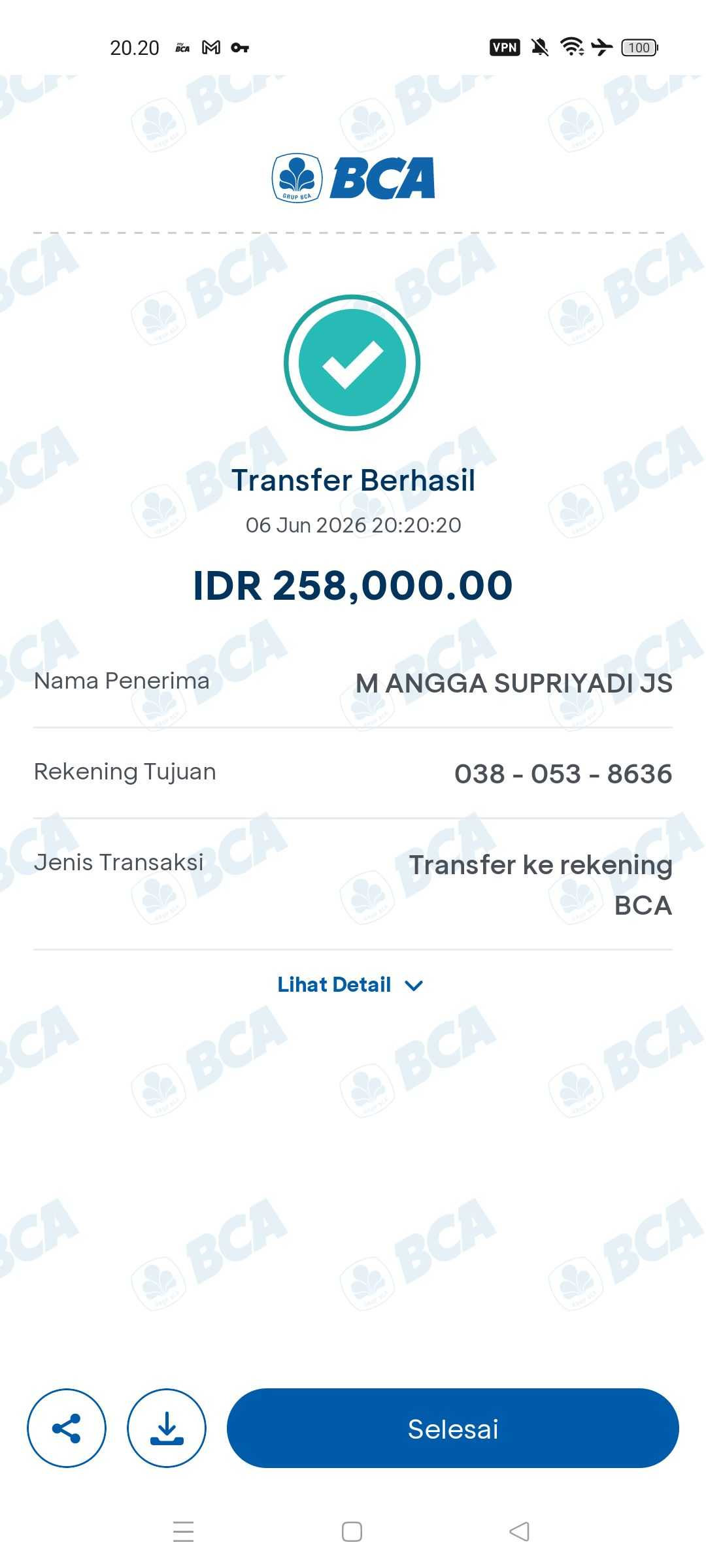The height and width of the screenshot is (1568, 706).
Task: Share the transfer receipt
Action: (x=66, y=1428)
